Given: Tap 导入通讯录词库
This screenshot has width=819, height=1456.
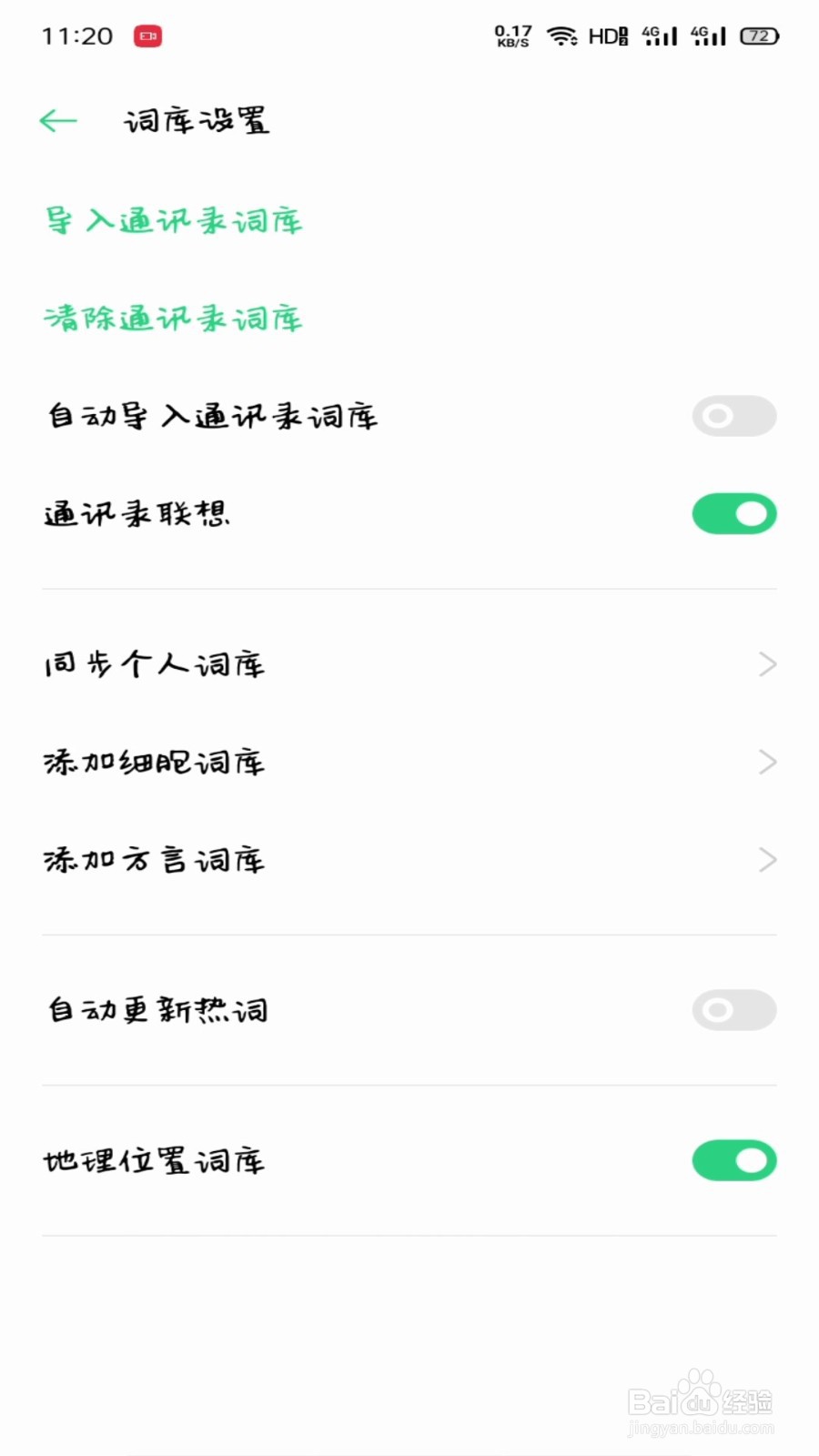Looking at the screenshot, I should pos(173,220).
